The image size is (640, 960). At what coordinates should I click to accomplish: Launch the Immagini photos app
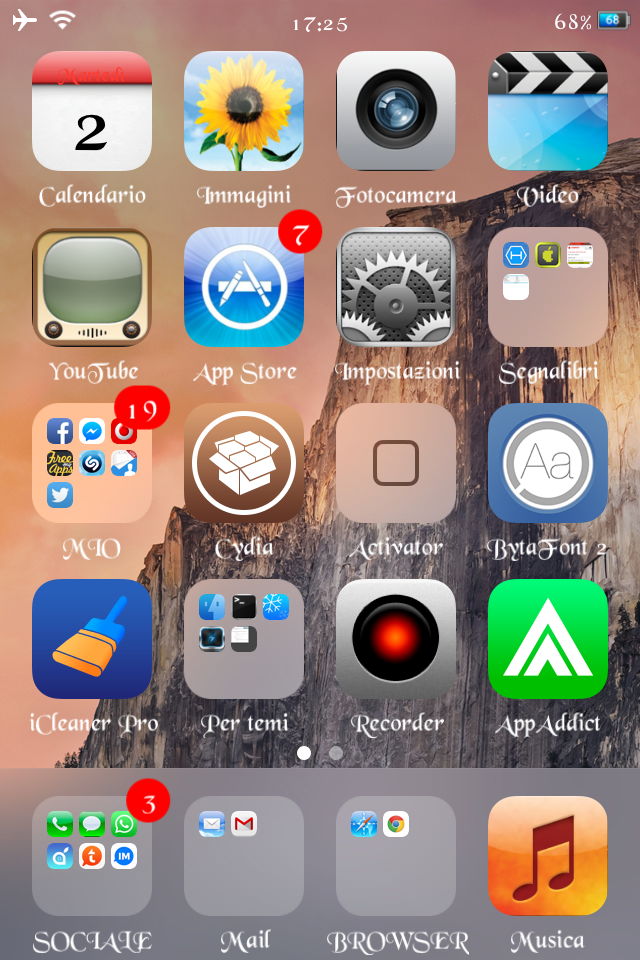244,111
